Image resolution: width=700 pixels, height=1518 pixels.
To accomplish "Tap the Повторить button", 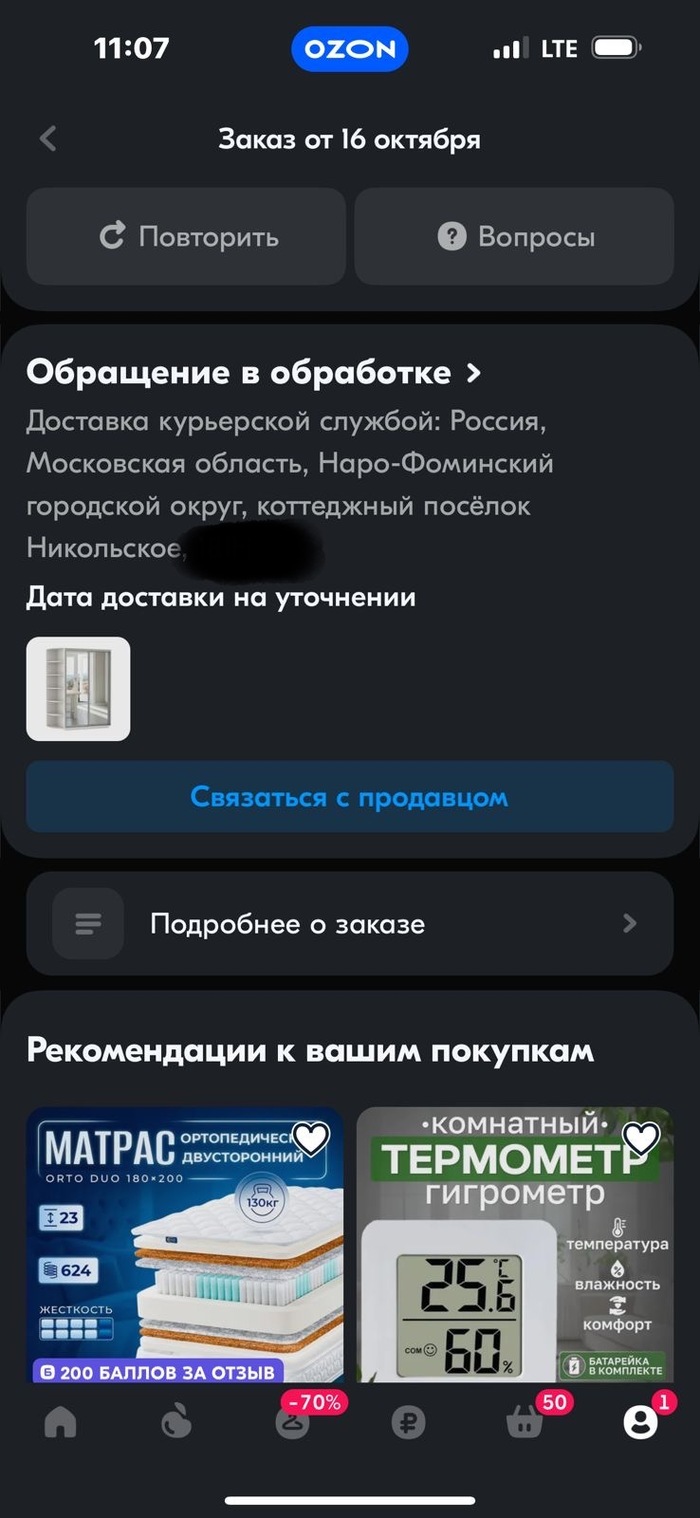I will click(x=186, y=237).
